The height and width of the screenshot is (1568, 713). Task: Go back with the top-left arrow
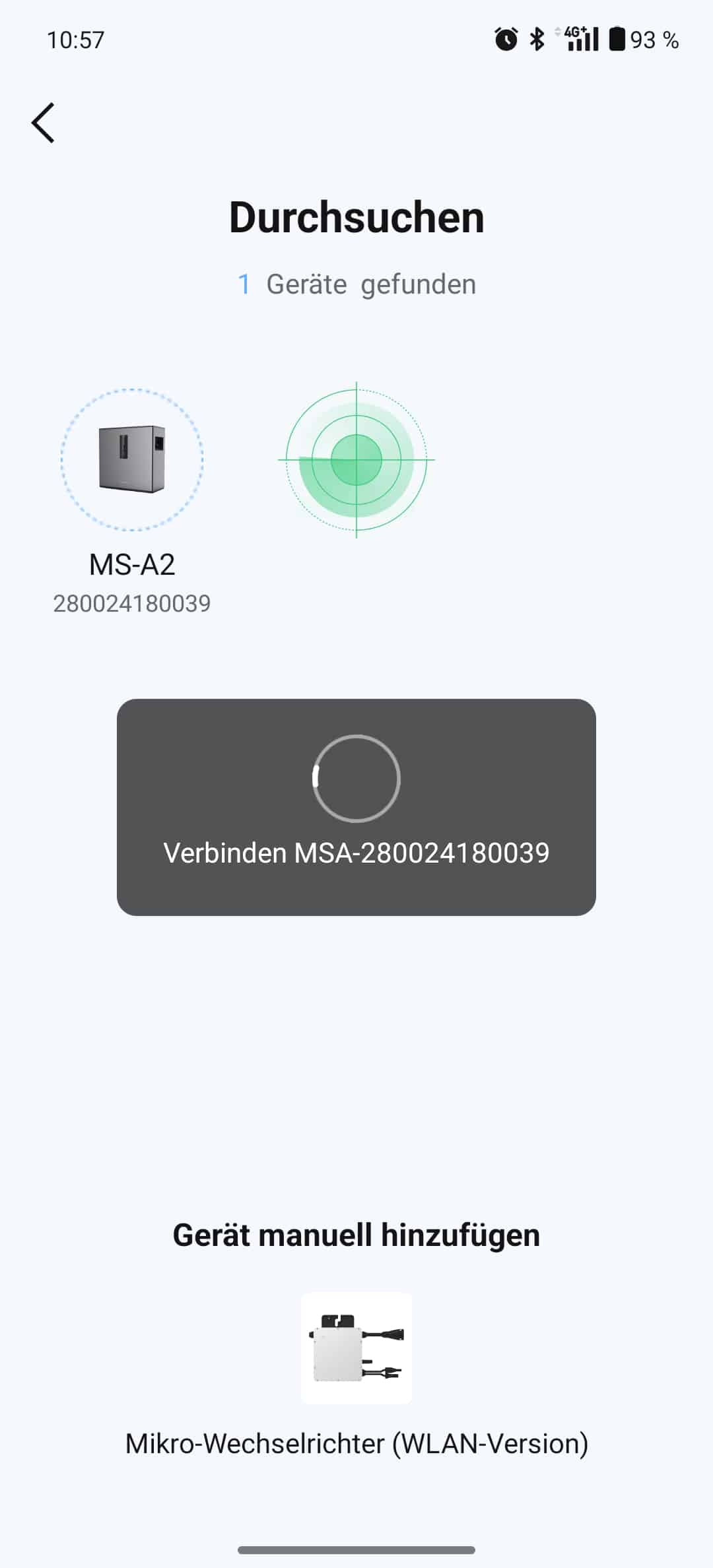tap(44, 123)
